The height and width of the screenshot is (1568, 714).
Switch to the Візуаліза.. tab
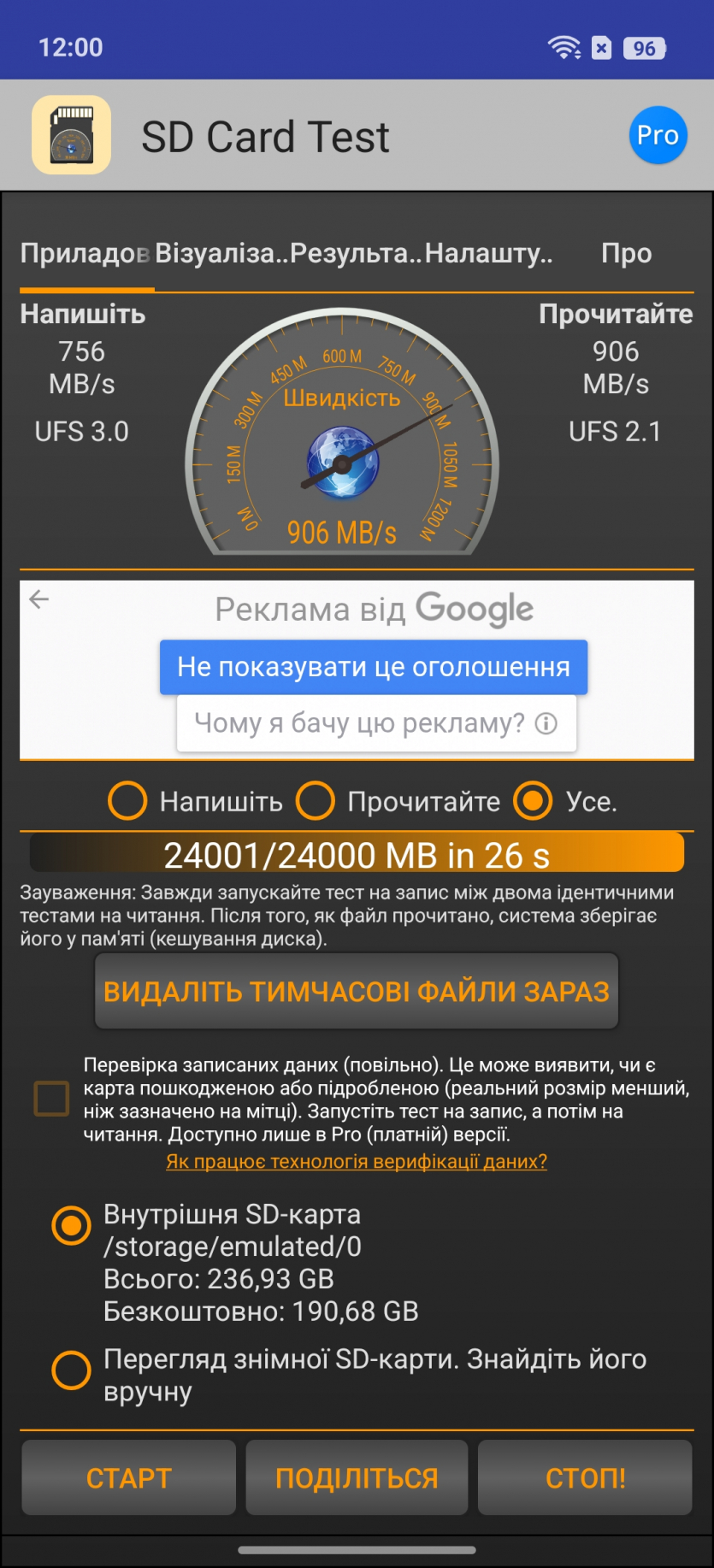(221, 253)
